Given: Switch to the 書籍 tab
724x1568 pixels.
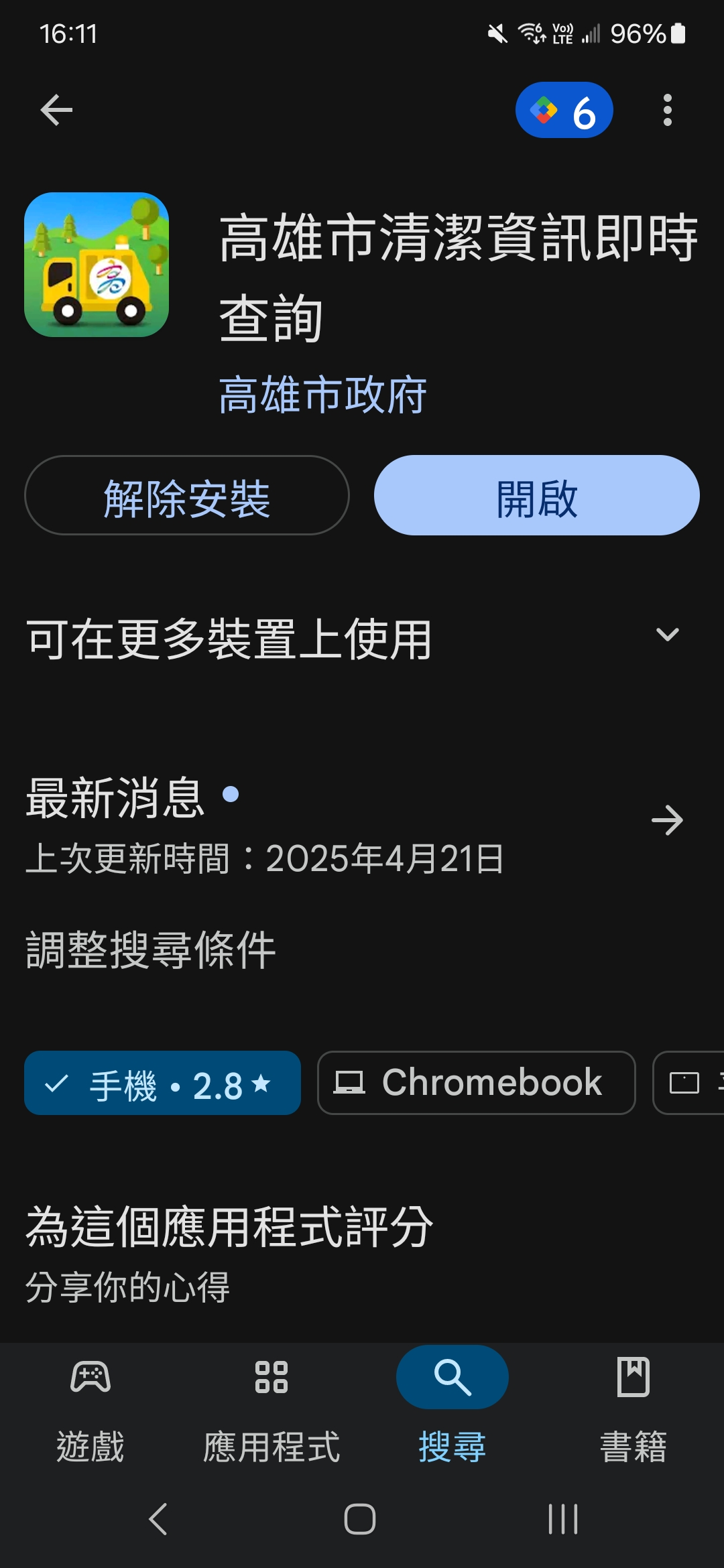Looking at the screenshot, I should 633,1407.
